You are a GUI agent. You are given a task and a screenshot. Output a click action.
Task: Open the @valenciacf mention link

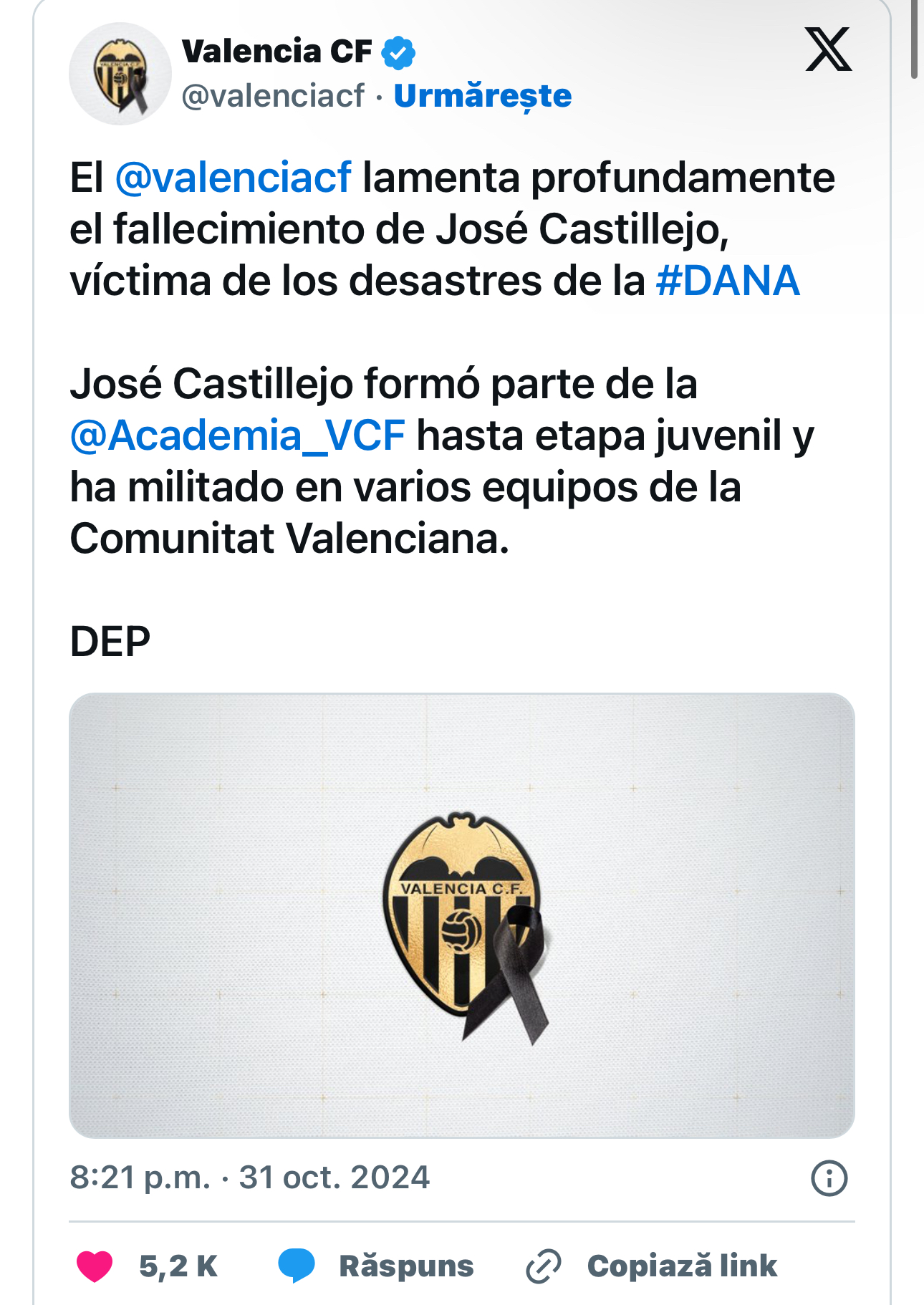pyautogui.click(x=233, y=178)
